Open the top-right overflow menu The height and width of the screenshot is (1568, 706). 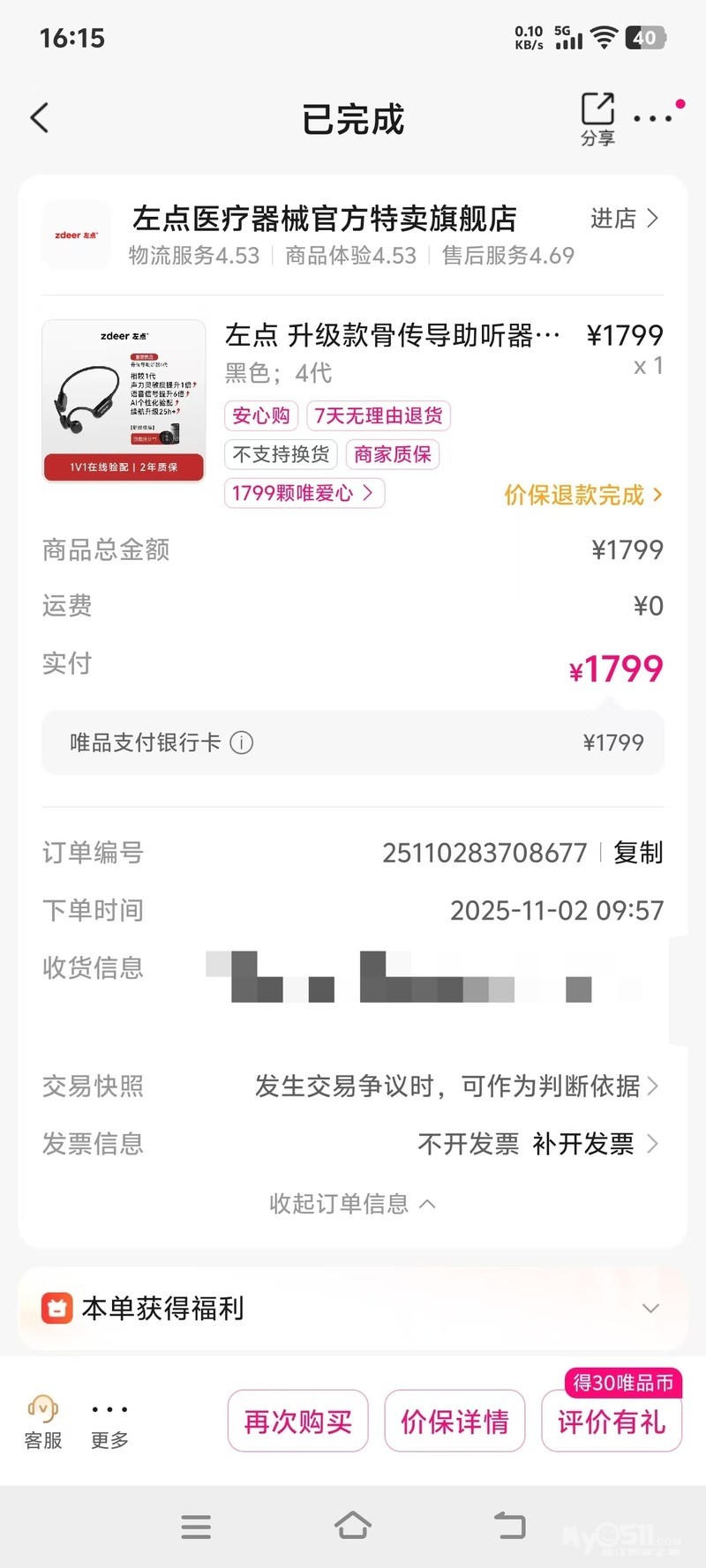(x=653, y=118)
